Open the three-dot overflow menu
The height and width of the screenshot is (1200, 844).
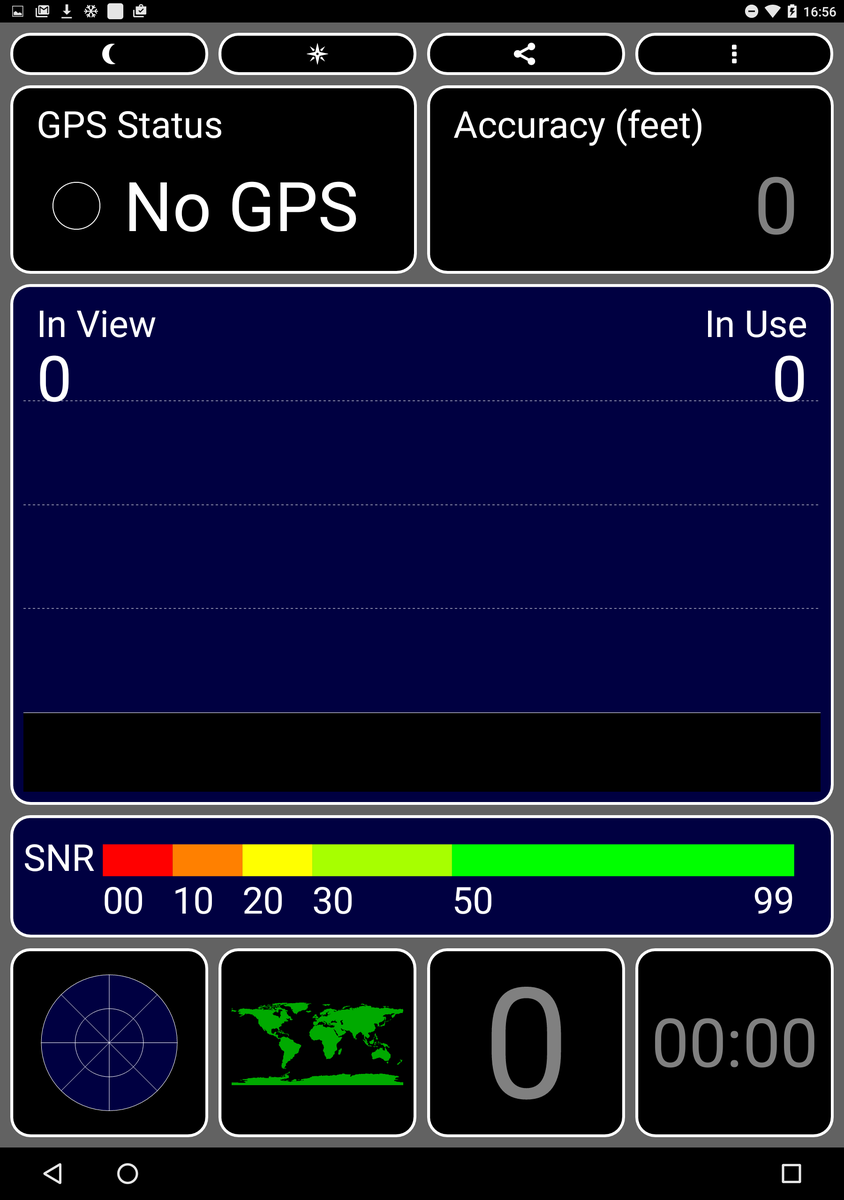click(734, 54)
